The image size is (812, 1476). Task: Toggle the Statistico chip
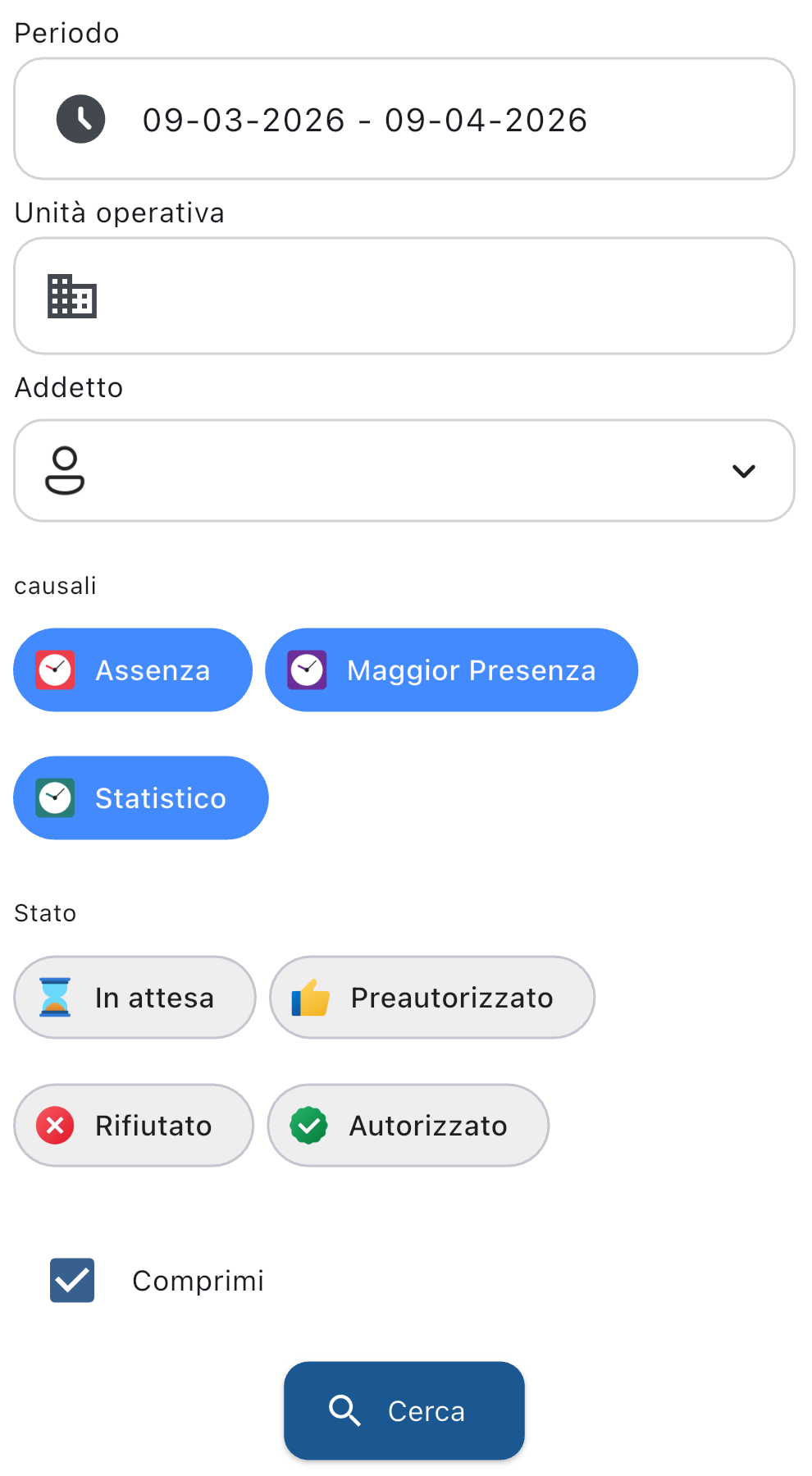click(141, 798)
